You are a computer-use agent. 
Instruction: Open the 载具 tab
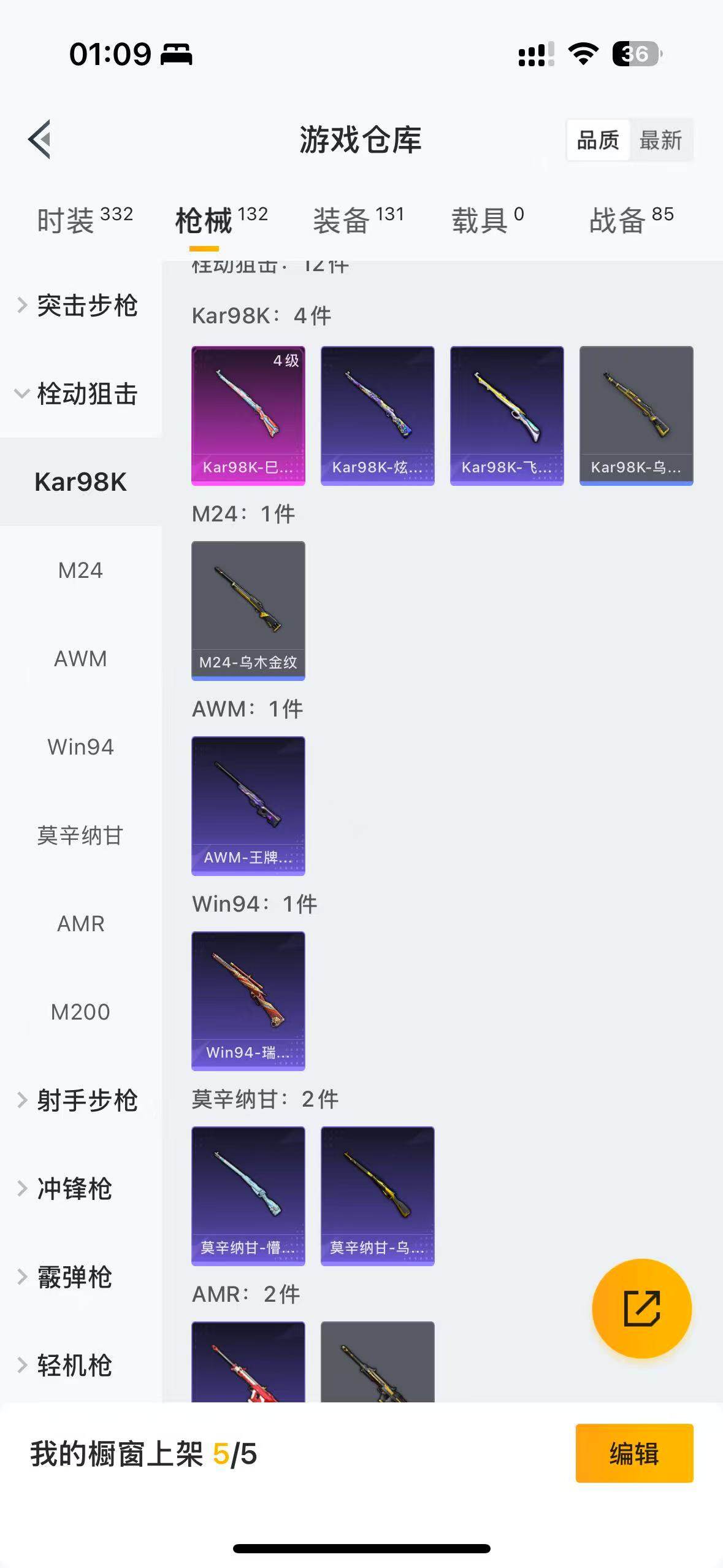point(488,220)
